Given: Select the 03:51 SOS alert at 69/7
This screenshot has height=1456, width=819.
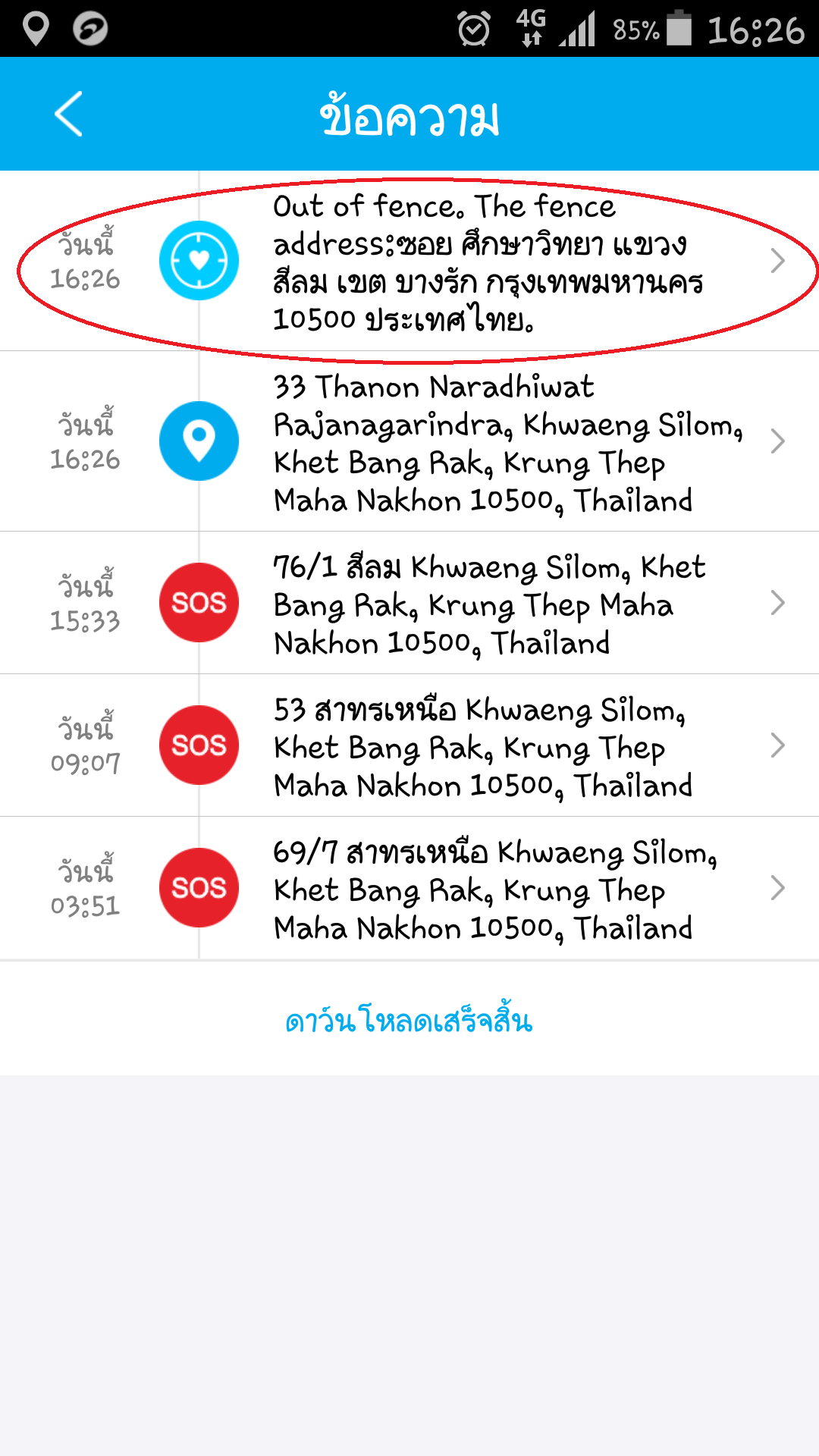Looking at the screenshot, I should pos(485,890).
